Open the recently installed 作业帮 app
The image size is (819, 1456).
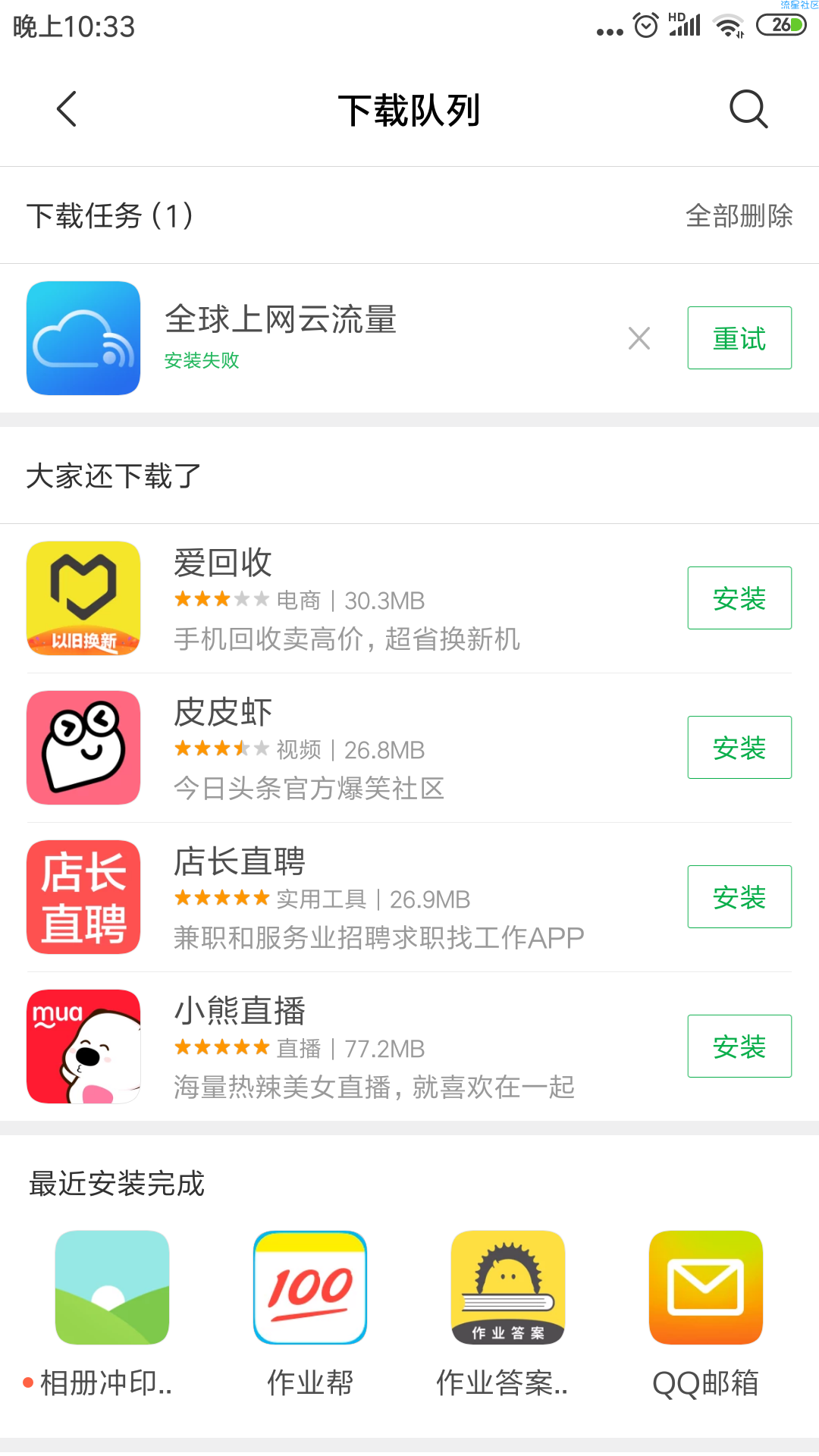point(310,1288)
